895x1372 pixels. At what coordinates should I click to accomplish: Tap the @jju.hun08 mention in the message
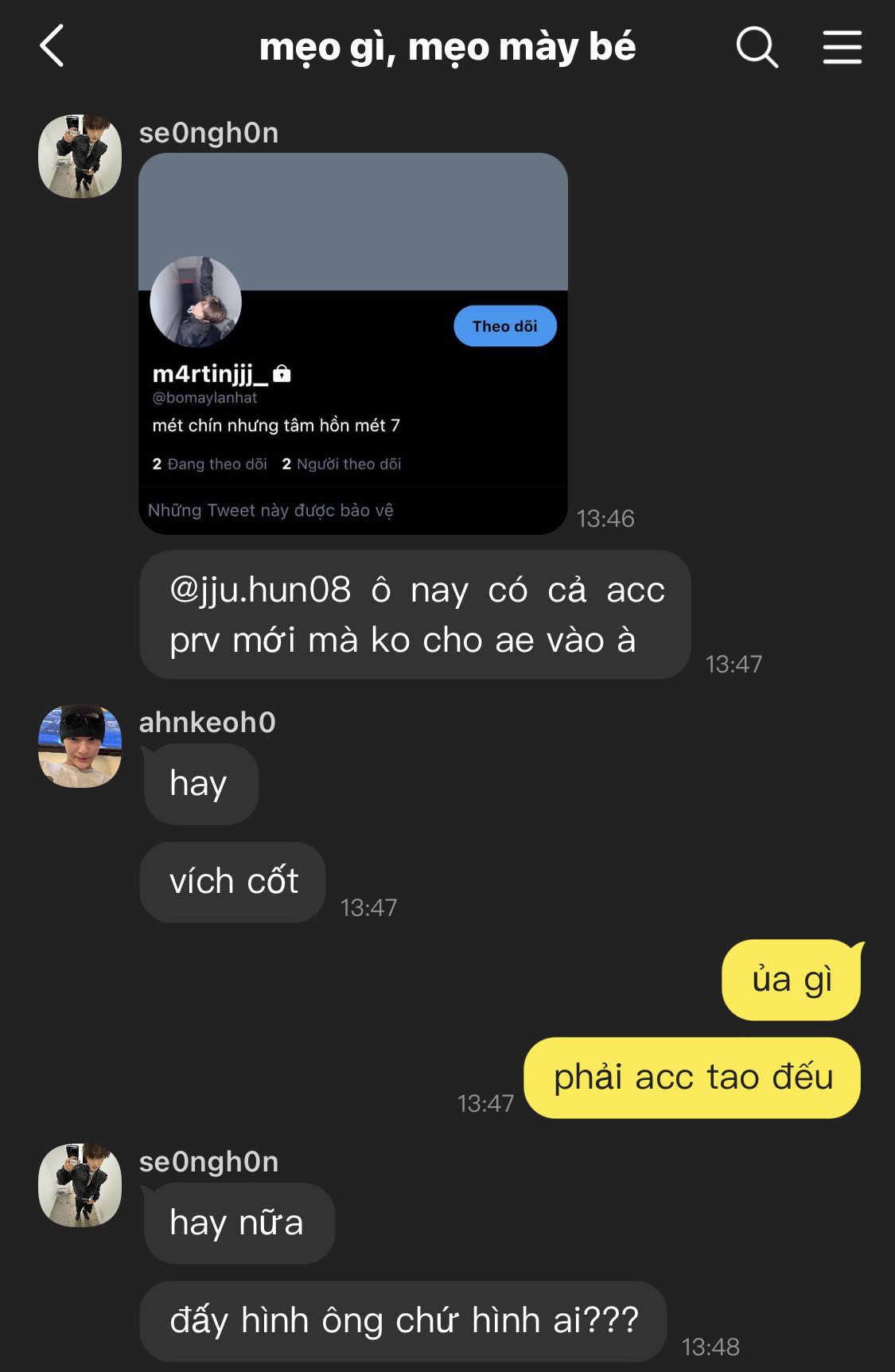[260, 591]
